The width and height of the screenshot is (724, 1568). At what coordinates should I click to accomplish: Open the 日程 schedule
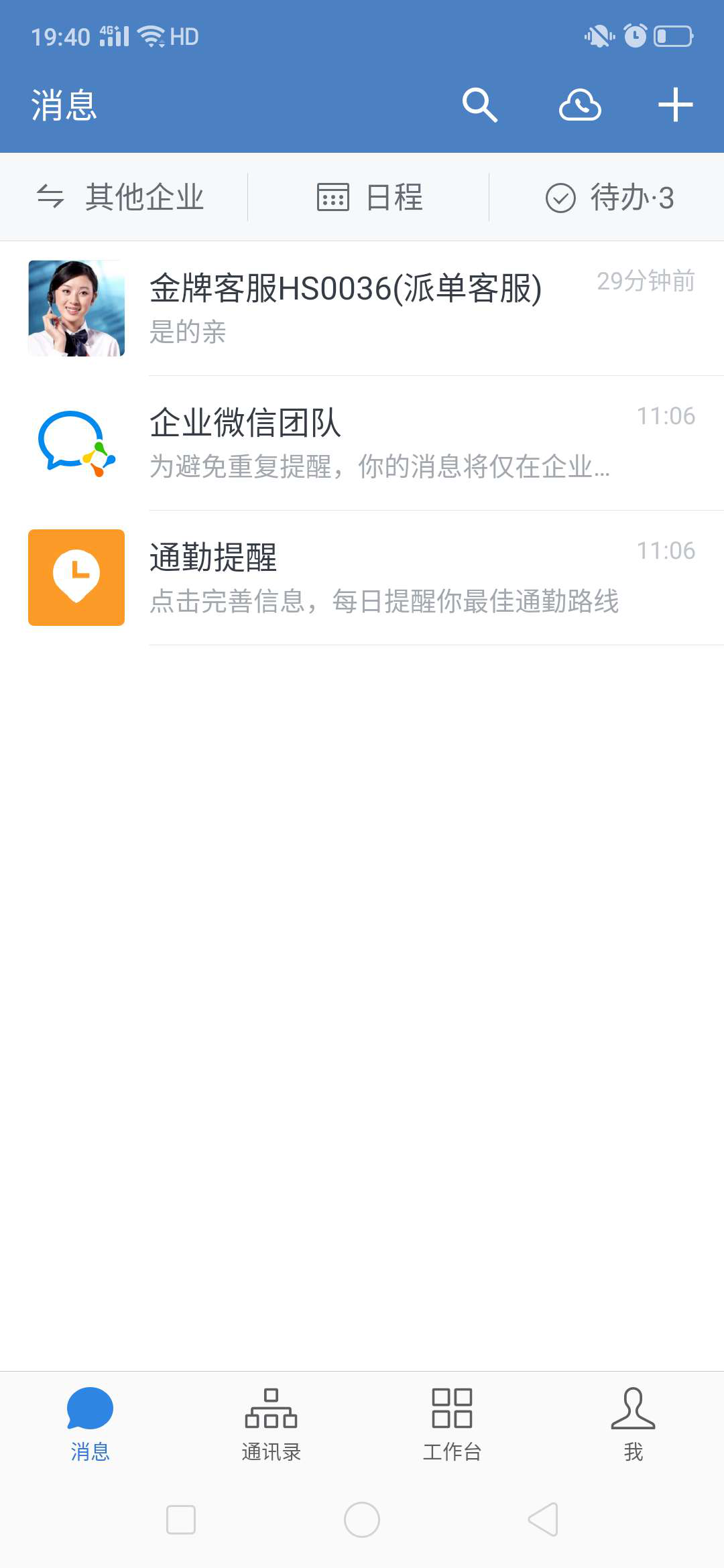(x=369, y=197)
